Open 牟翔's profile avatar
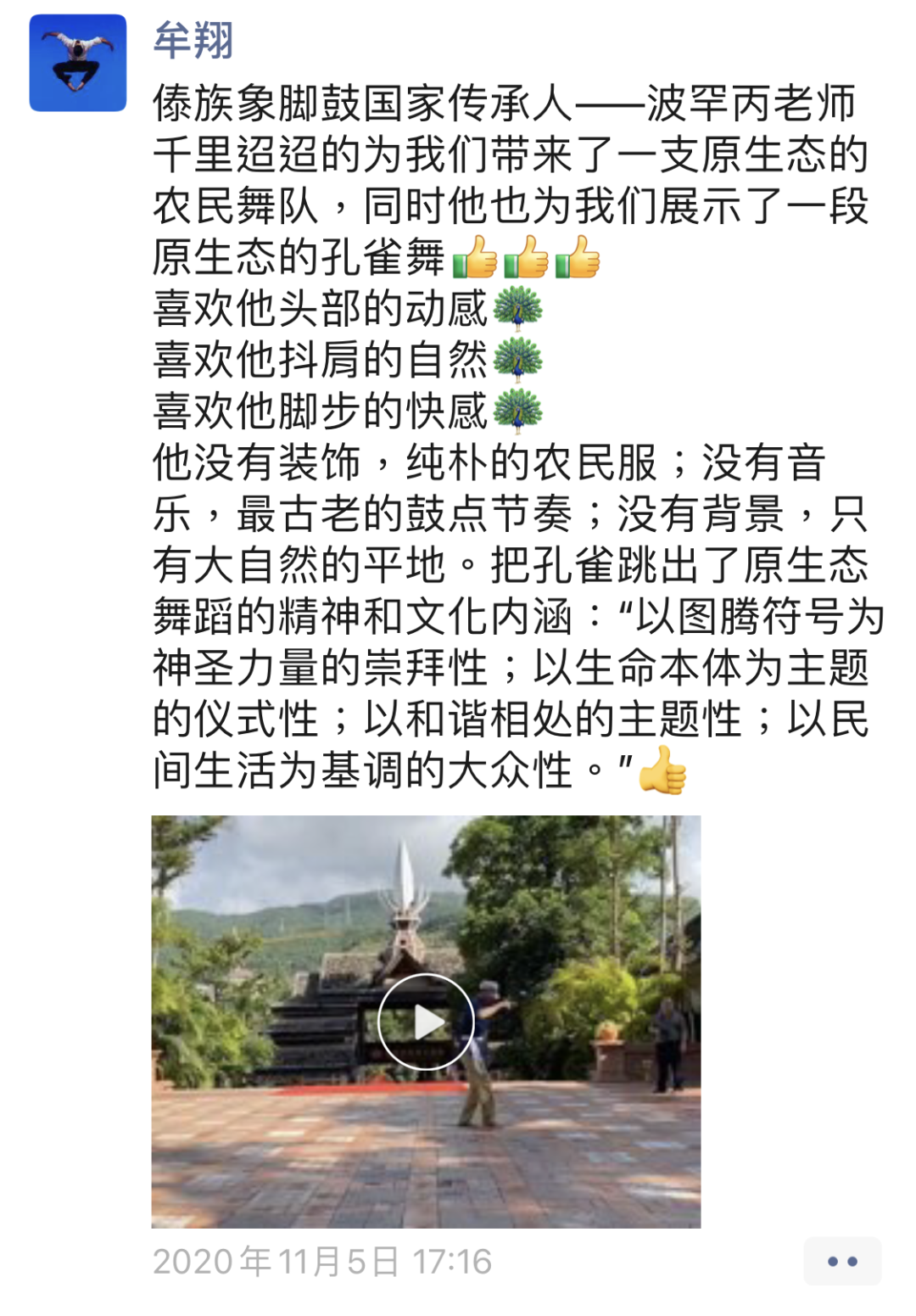This screenshot has height=1316, width=916. 77,63
